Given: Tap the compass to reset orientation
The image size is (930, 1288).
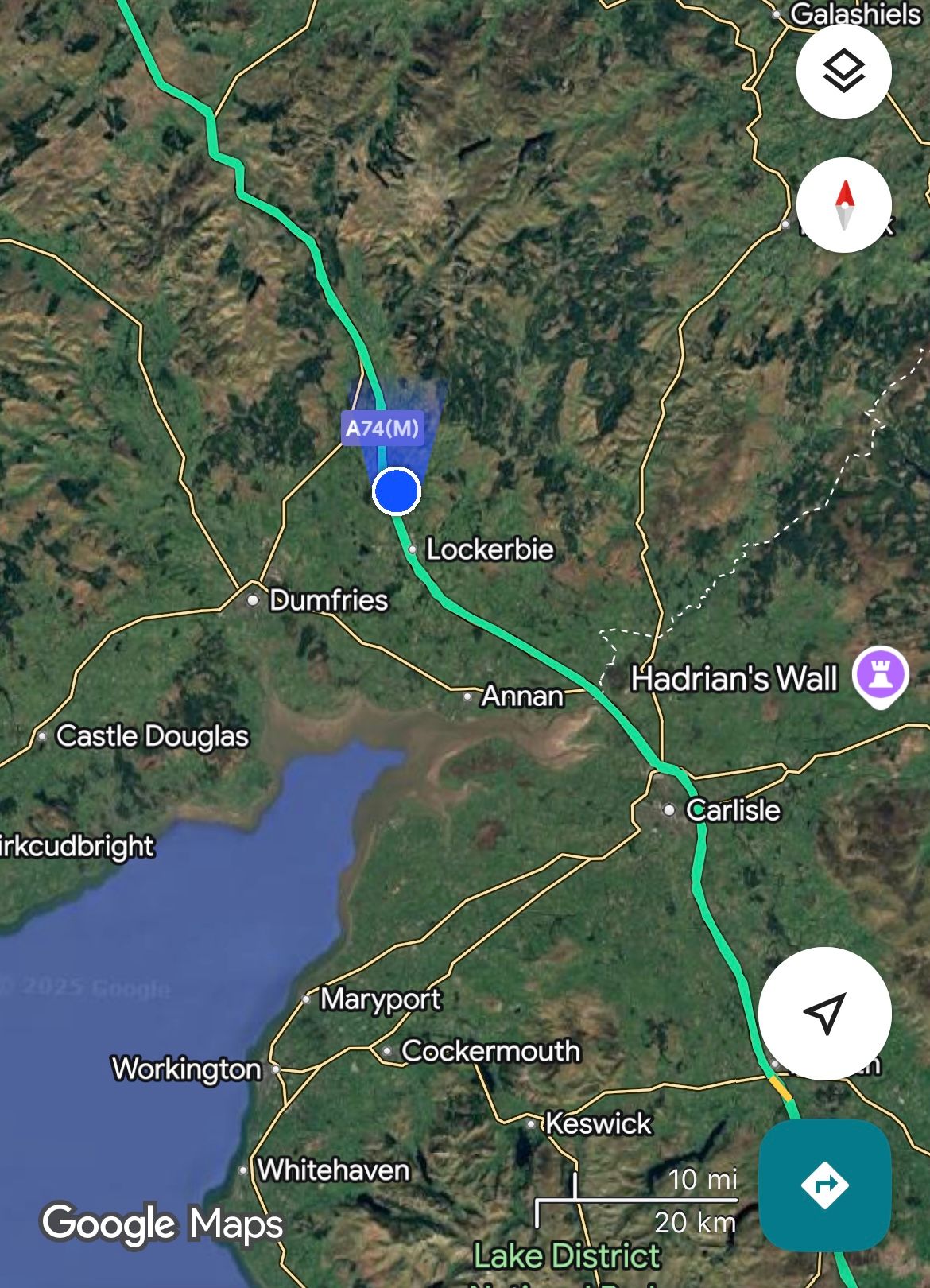Looking at the screenshot, I should (x=843, y=205).
